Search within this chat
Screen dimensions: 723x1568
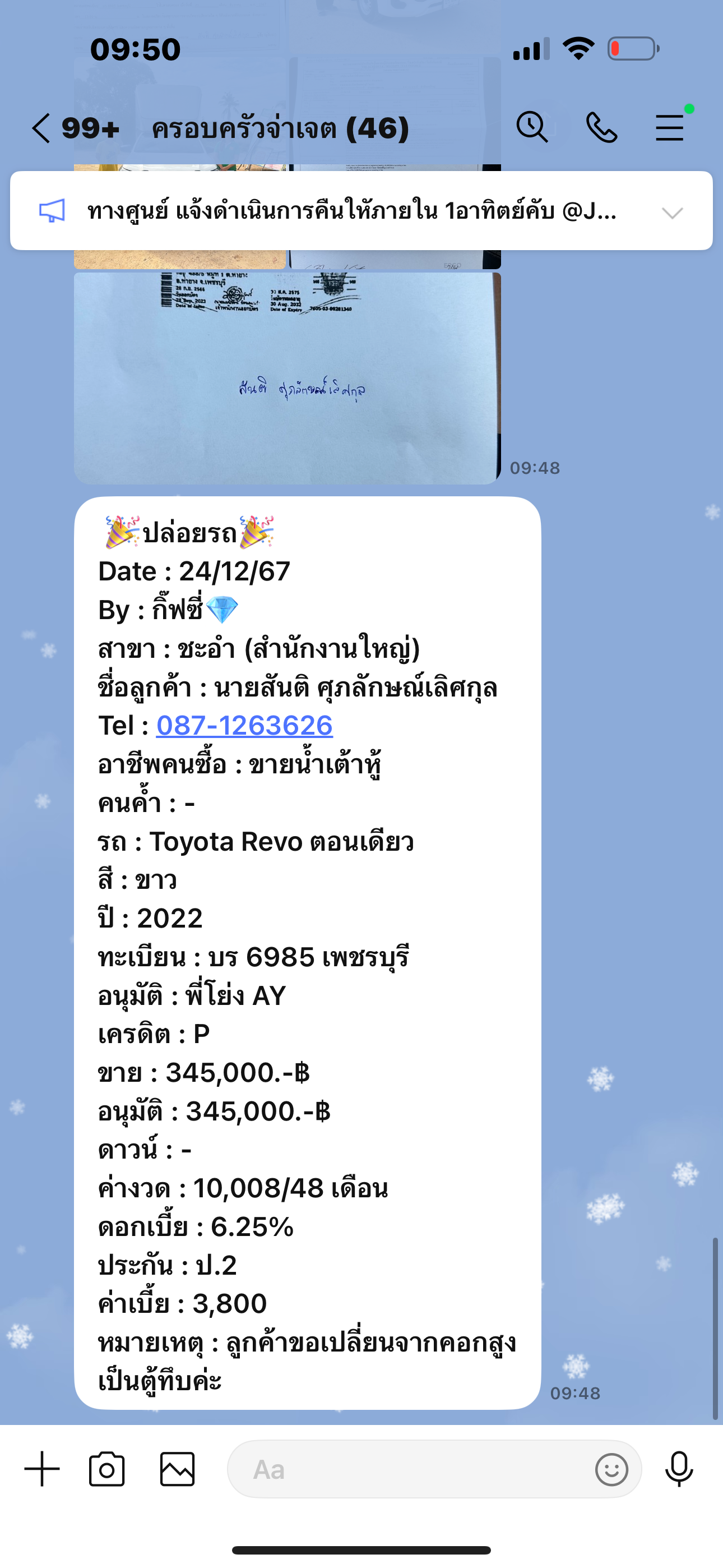532,127
